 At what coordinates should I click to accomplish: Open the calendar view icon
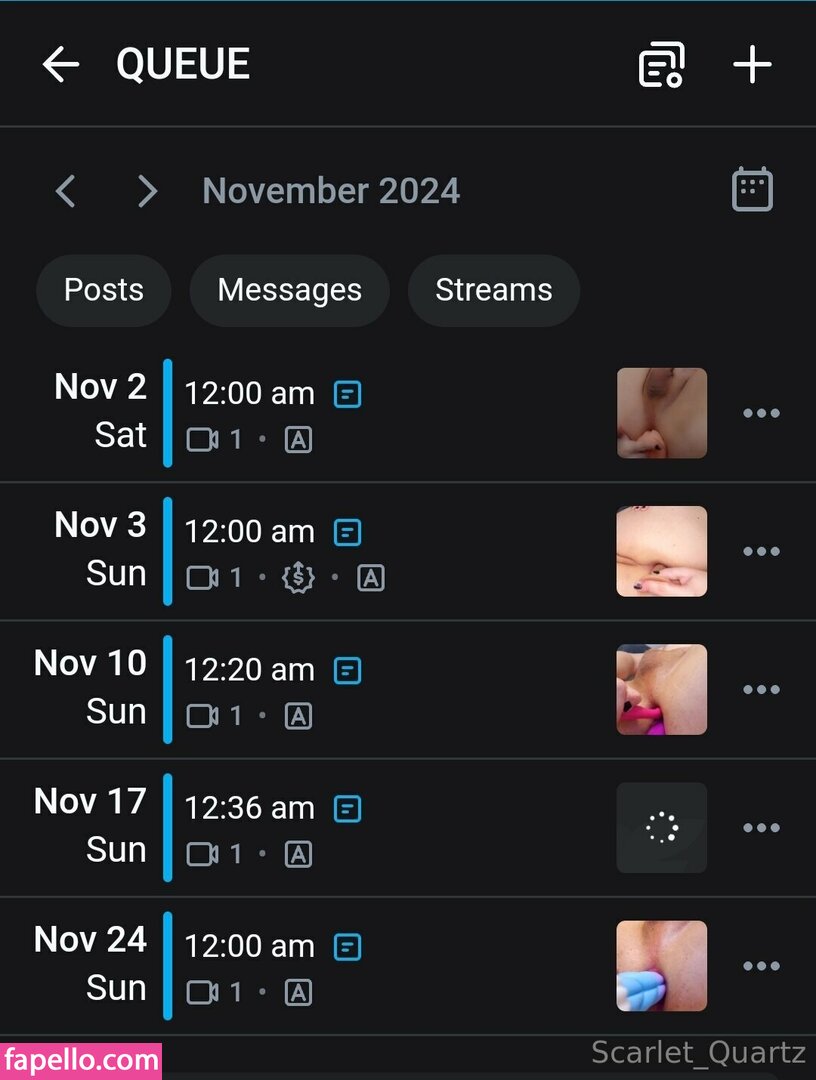point(752,189)
